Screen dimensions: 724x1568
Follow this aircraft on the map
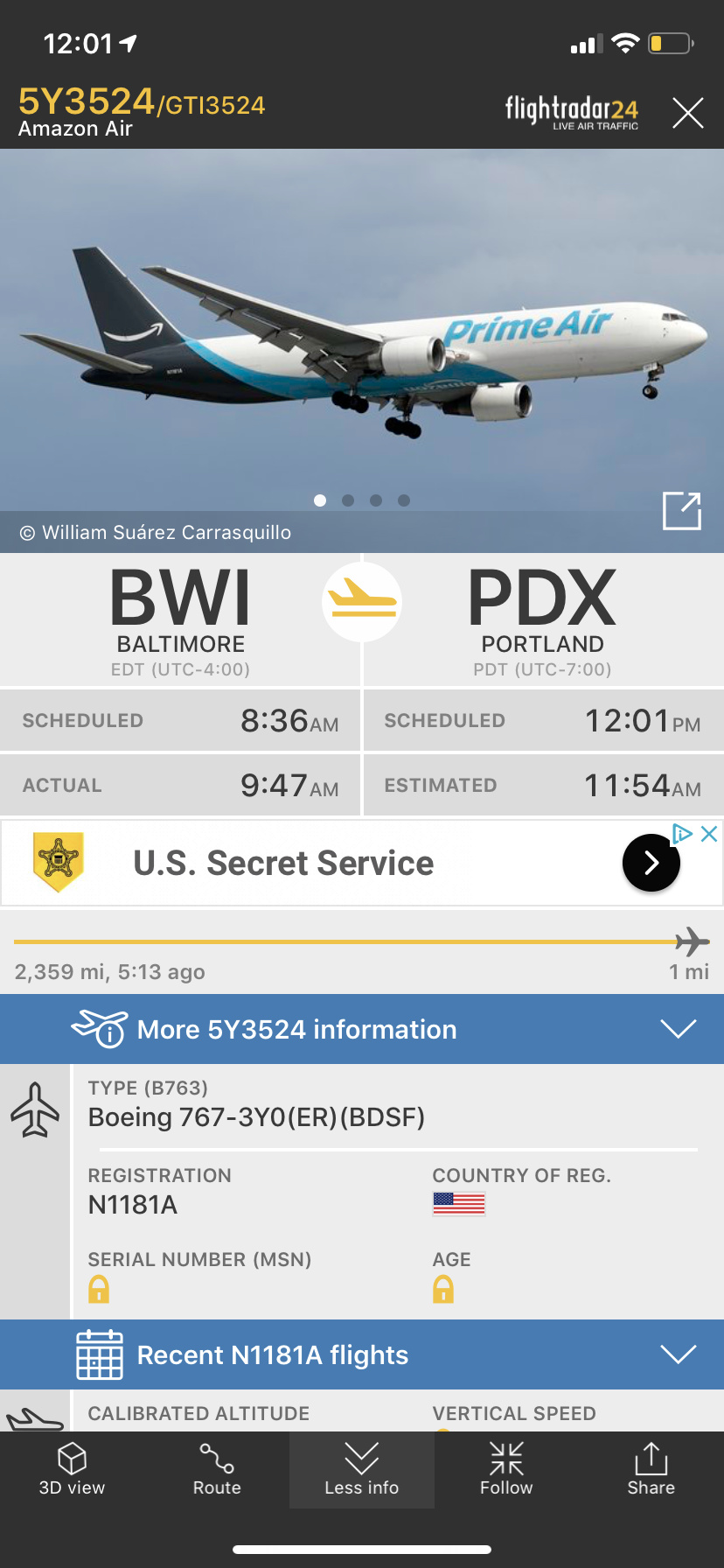pos(506,1469)
